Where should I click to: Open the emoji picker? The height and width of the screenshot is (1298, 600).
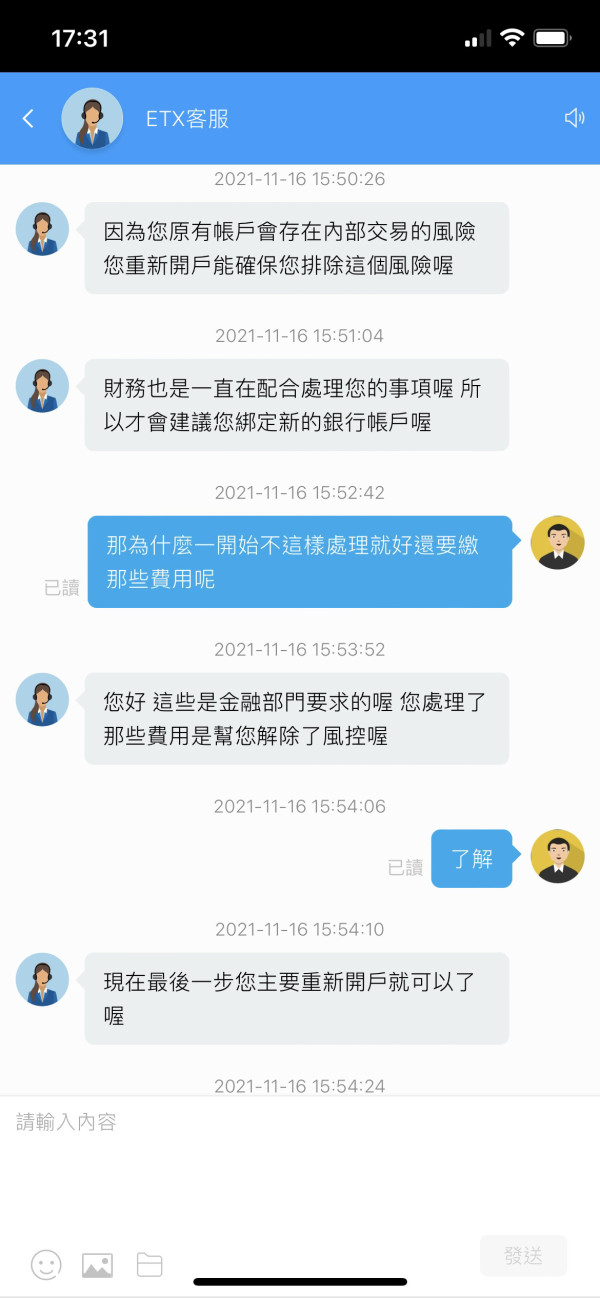tap(46, 1265)
